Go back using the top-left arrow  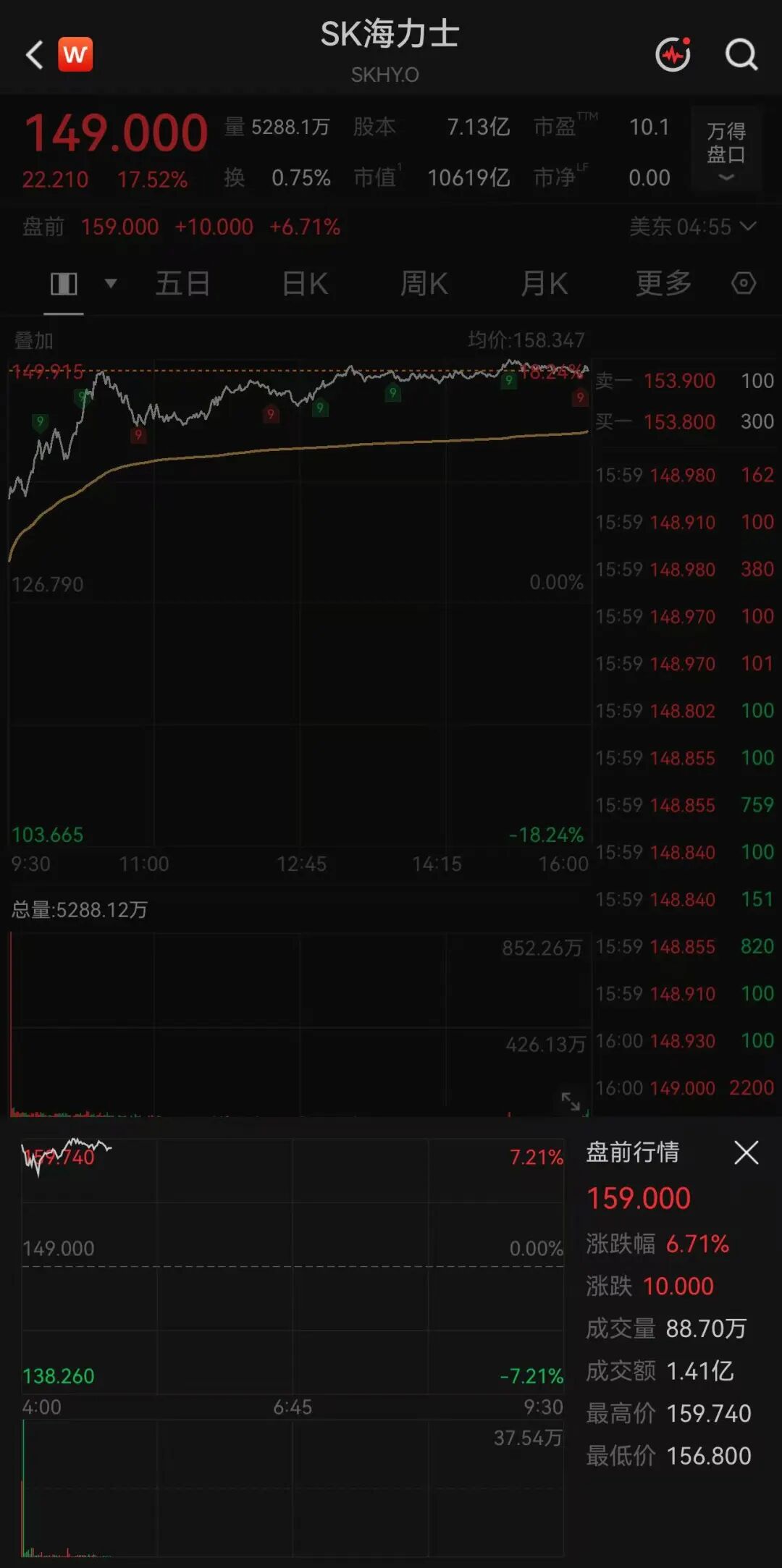point(34,55)
